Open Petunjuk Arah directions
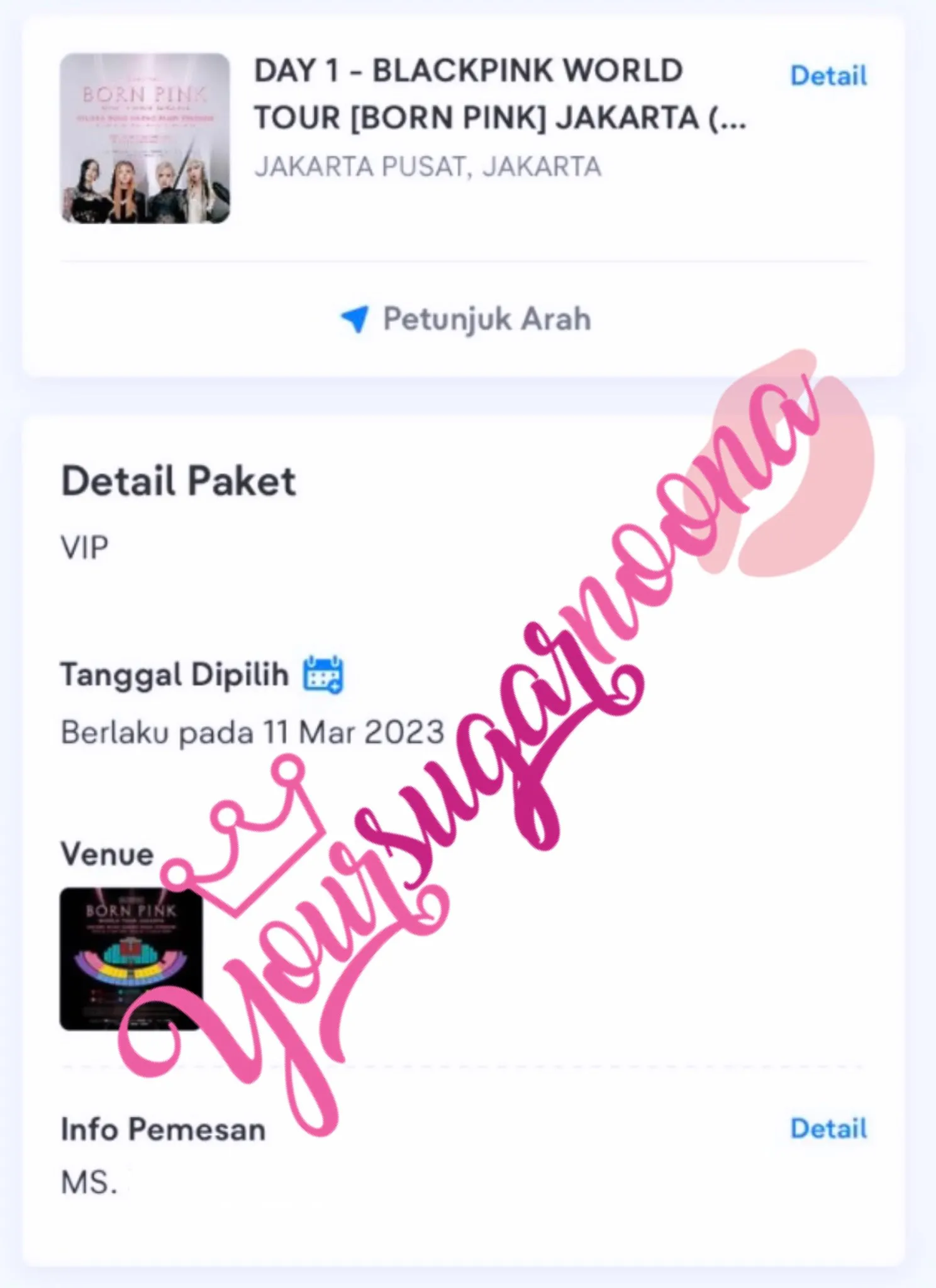 [465, 319]
